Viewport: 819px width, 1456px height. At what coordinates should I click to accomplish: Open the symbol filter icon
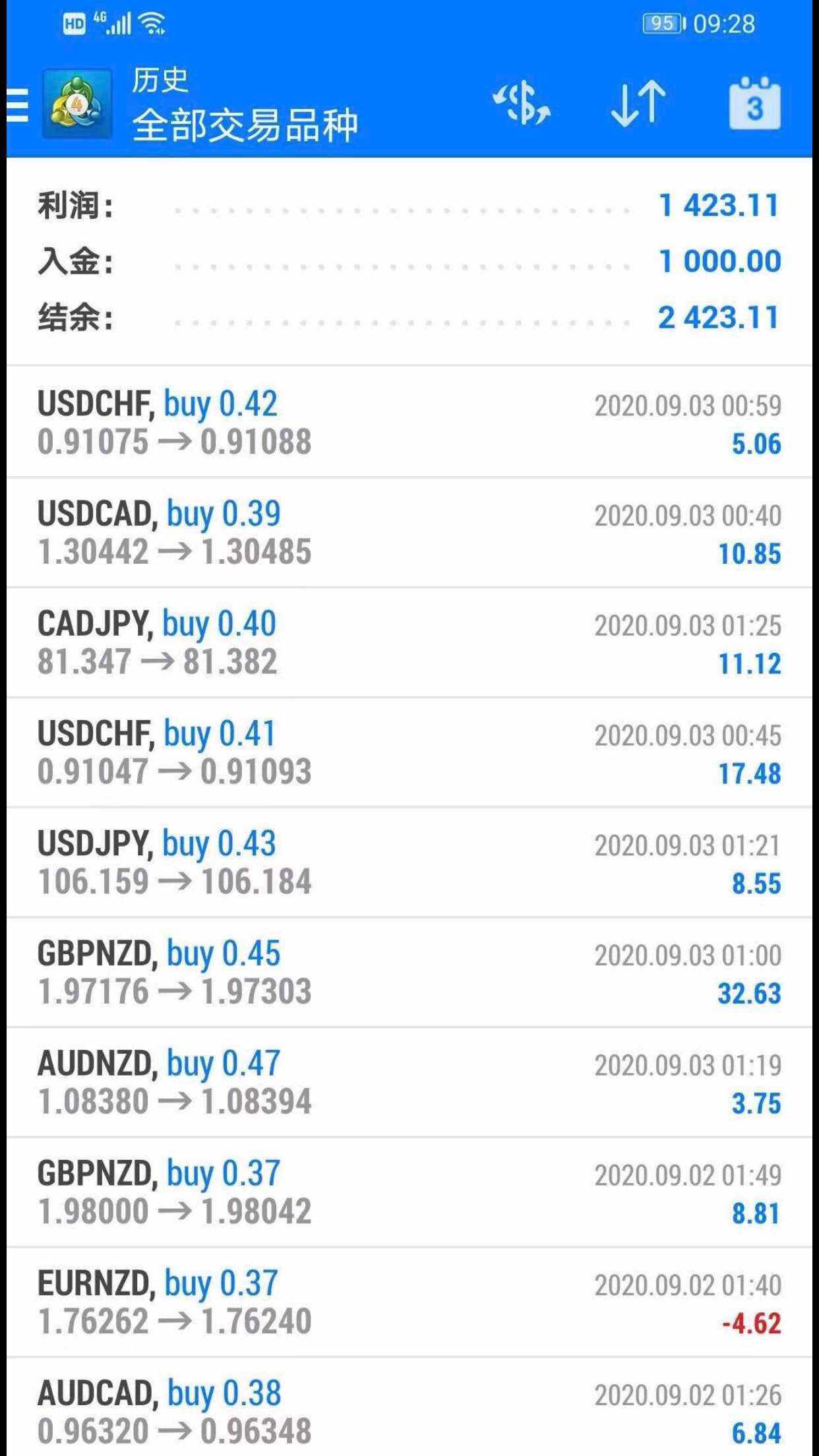pyautogui.click(x=522, y=104)
